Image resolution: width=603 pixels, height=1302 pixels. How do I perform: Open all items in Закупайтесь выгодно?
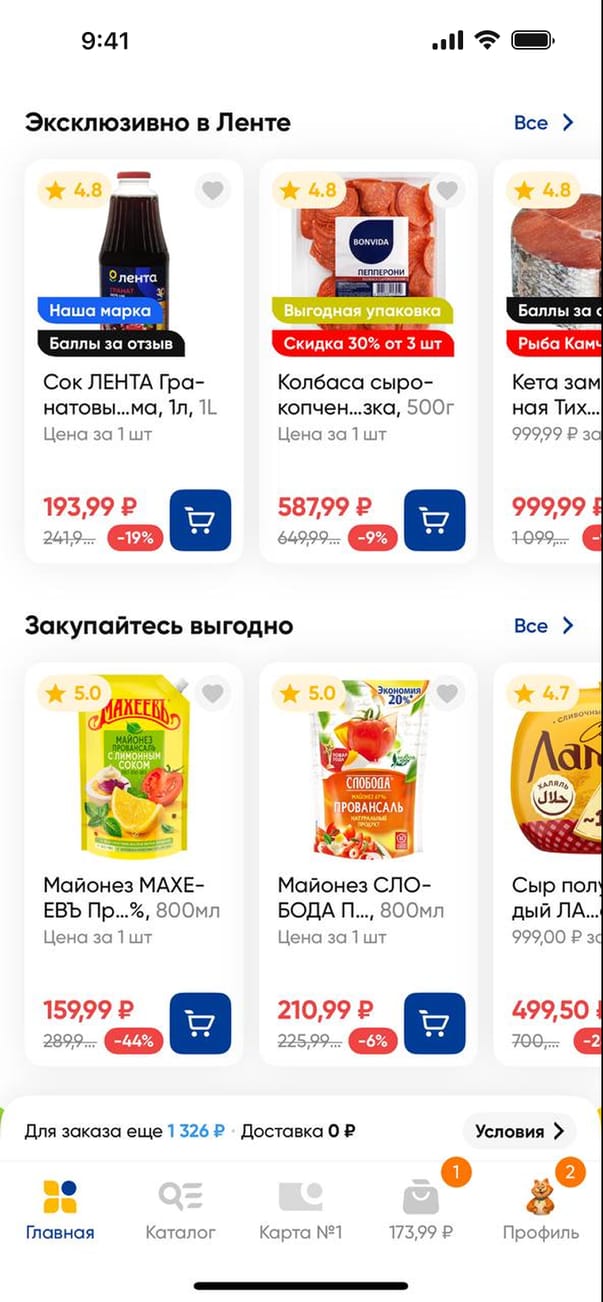544,626
